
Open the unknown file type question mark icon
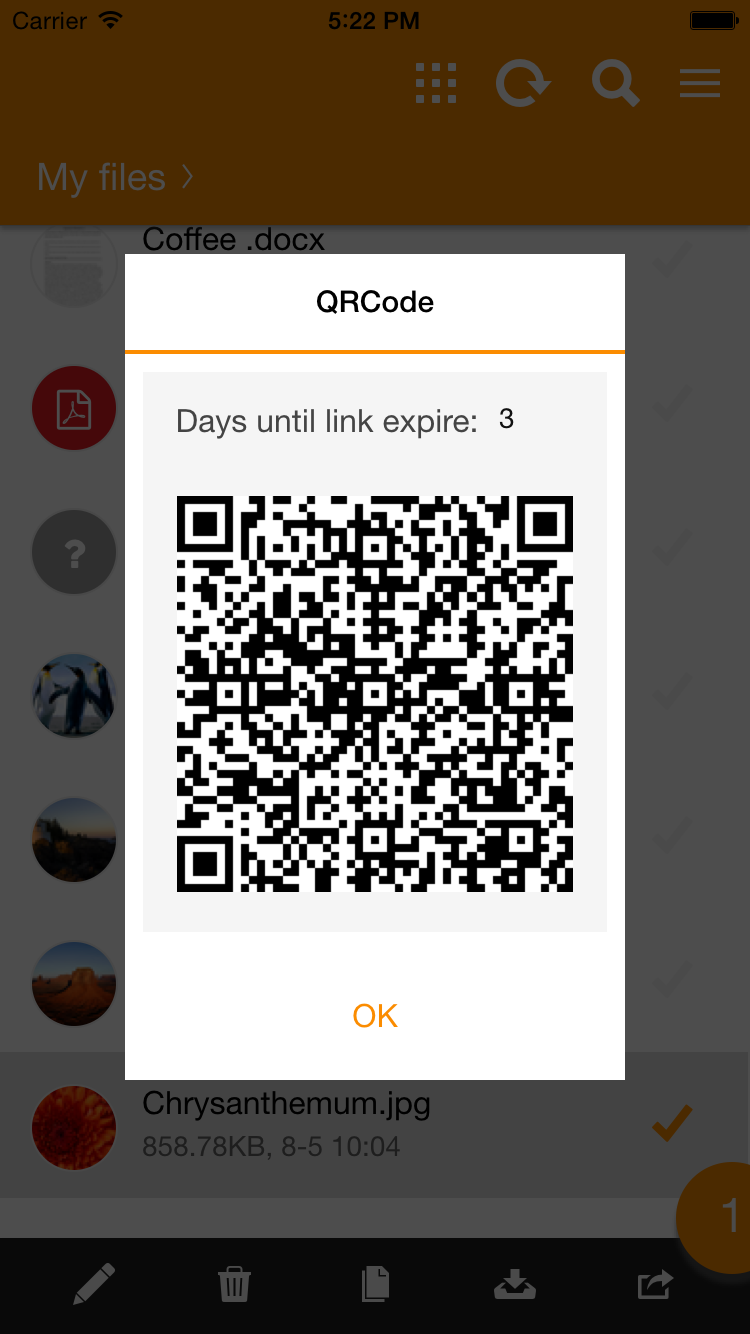[74, 551]
